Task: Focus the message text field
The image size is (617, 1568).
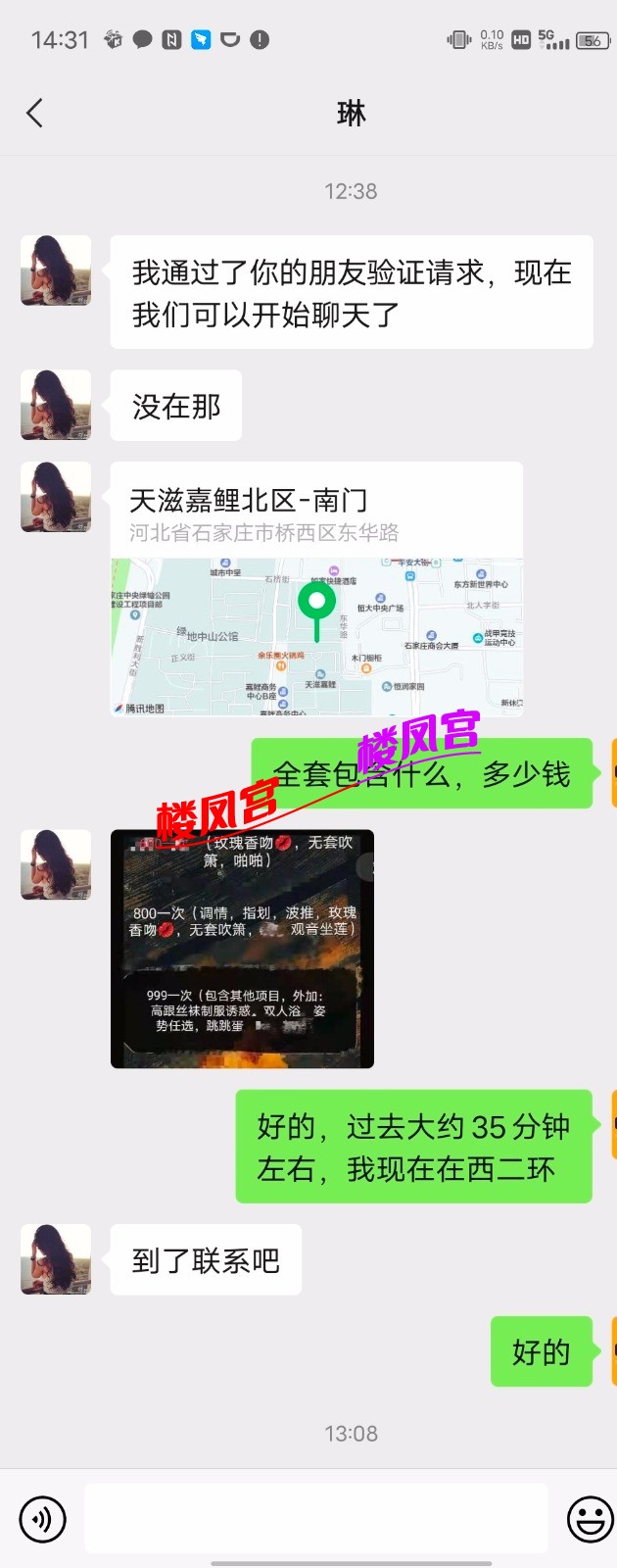Action: 315,1519
